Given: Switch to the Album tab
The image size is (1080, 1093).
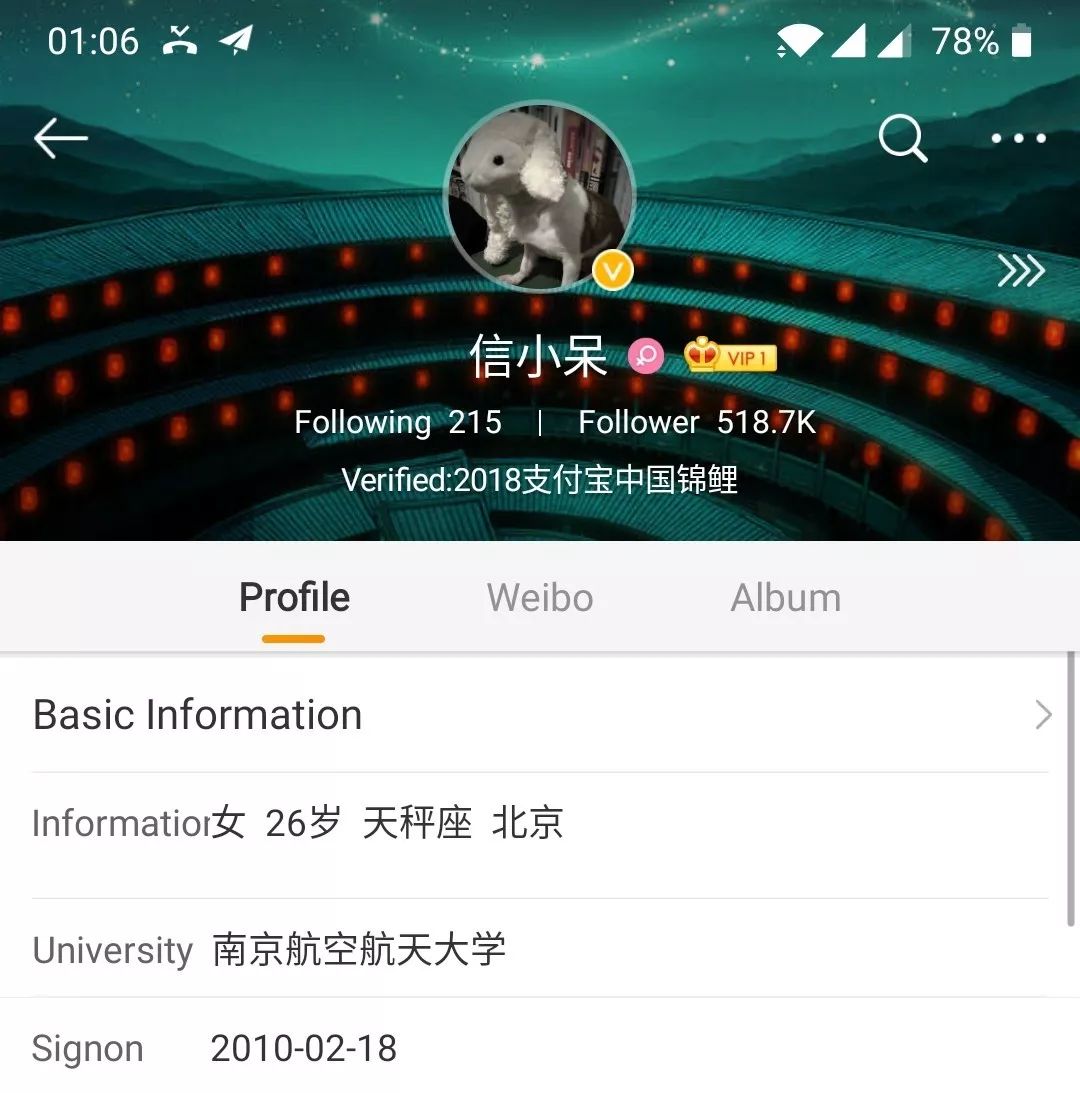Looking at the screenshot, I should 786,598.
